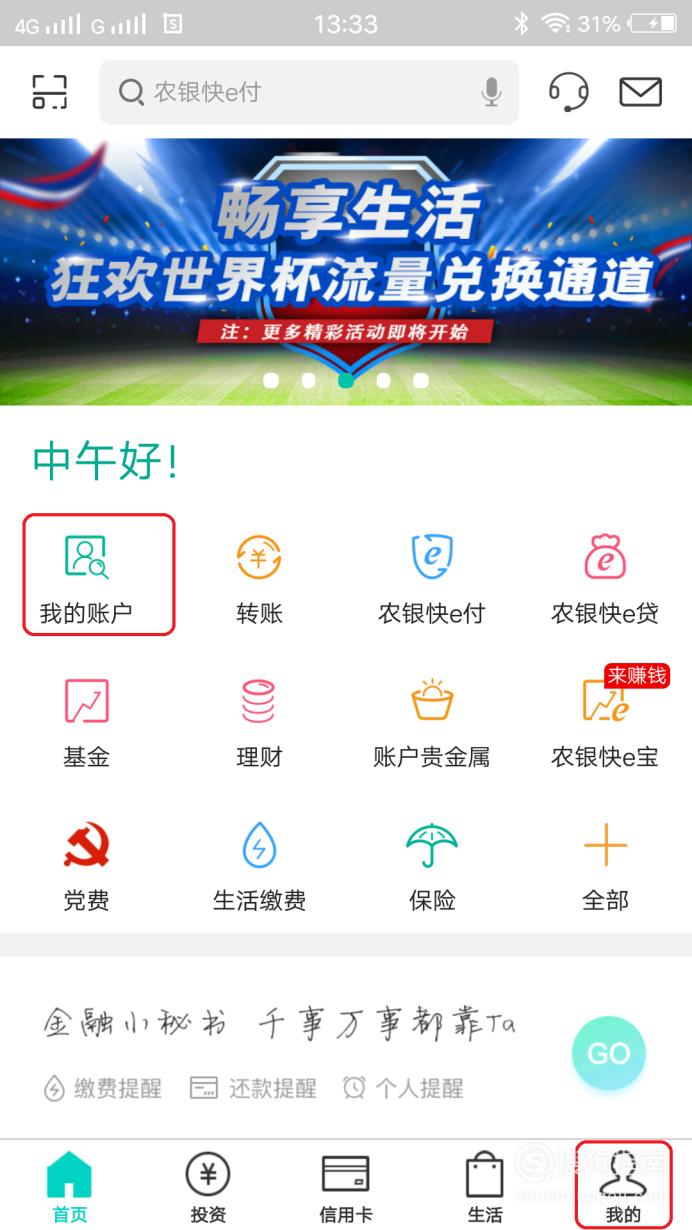The height and width of the screenshot is (1230, 692).
Task: Tap the microphone voice search icon
Action: 490,92
